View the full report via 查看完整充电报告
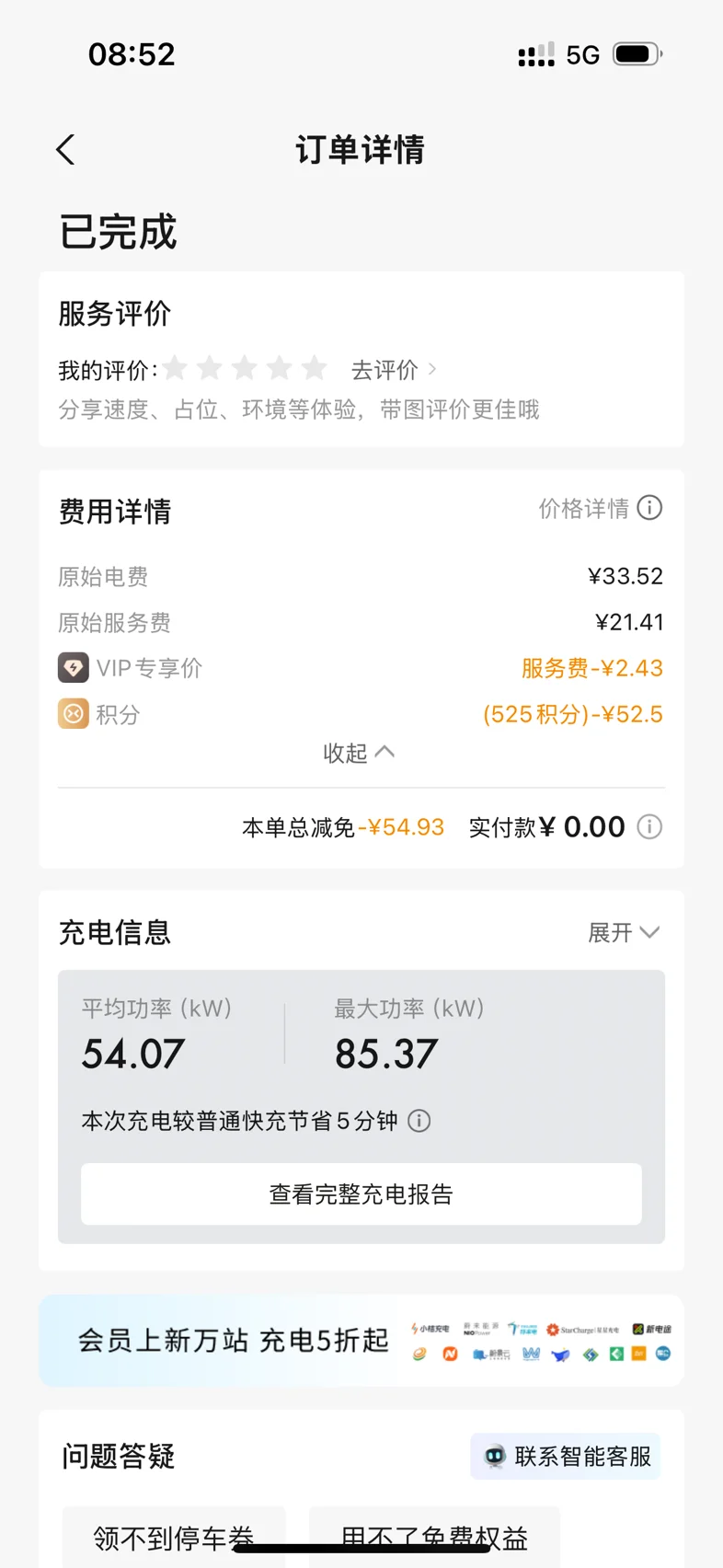This screenshot has width=723, height=1568. (361, 1193)
